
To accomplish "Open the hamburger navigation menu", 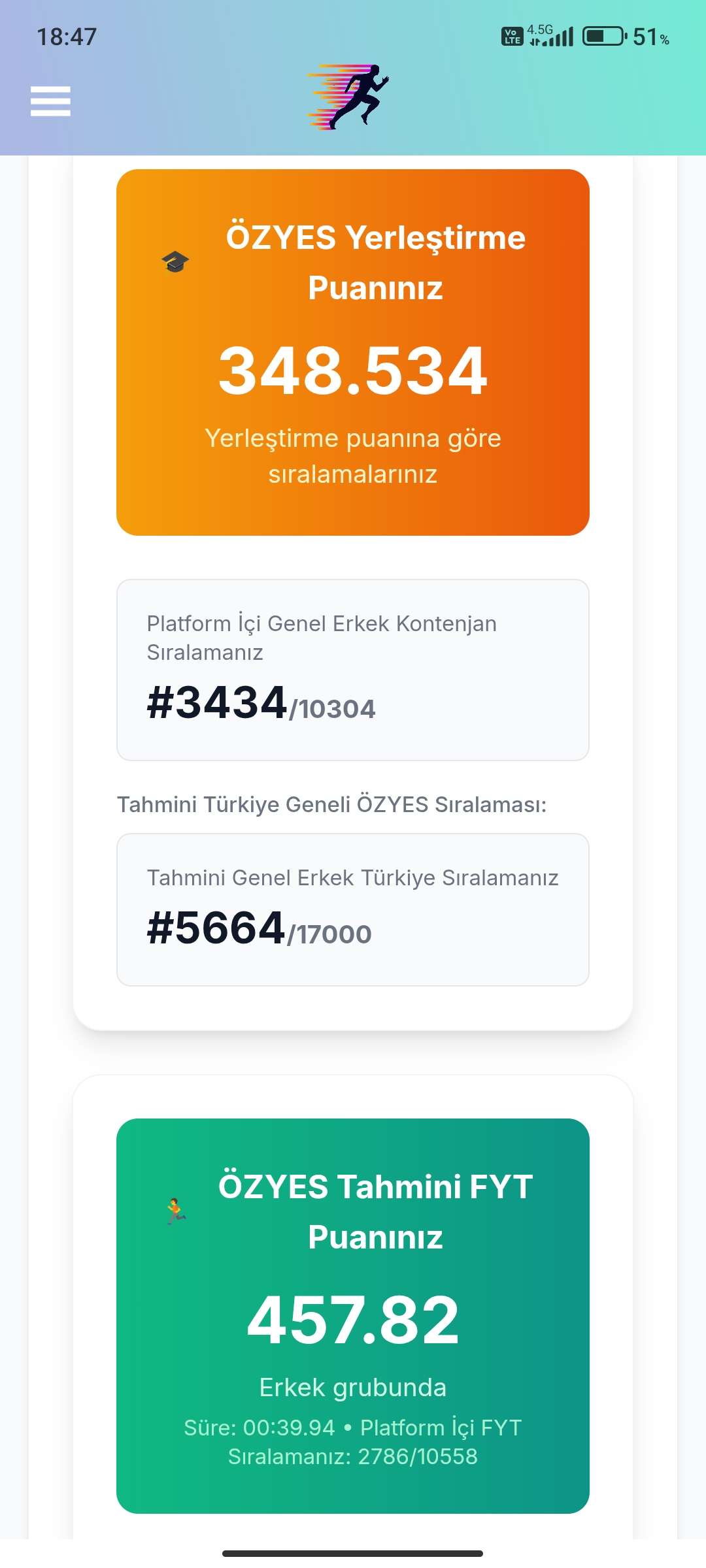I will [x=50, y=101].
